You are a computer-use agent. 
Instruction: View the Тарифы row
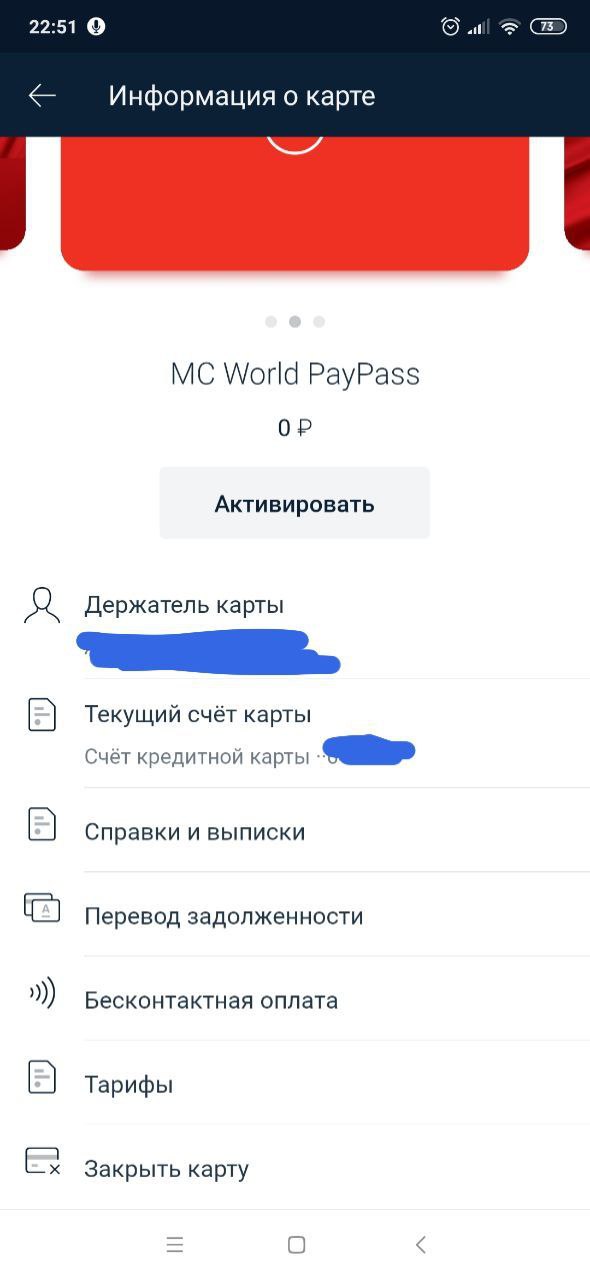pyautogui.click(x=295, y=1082)
